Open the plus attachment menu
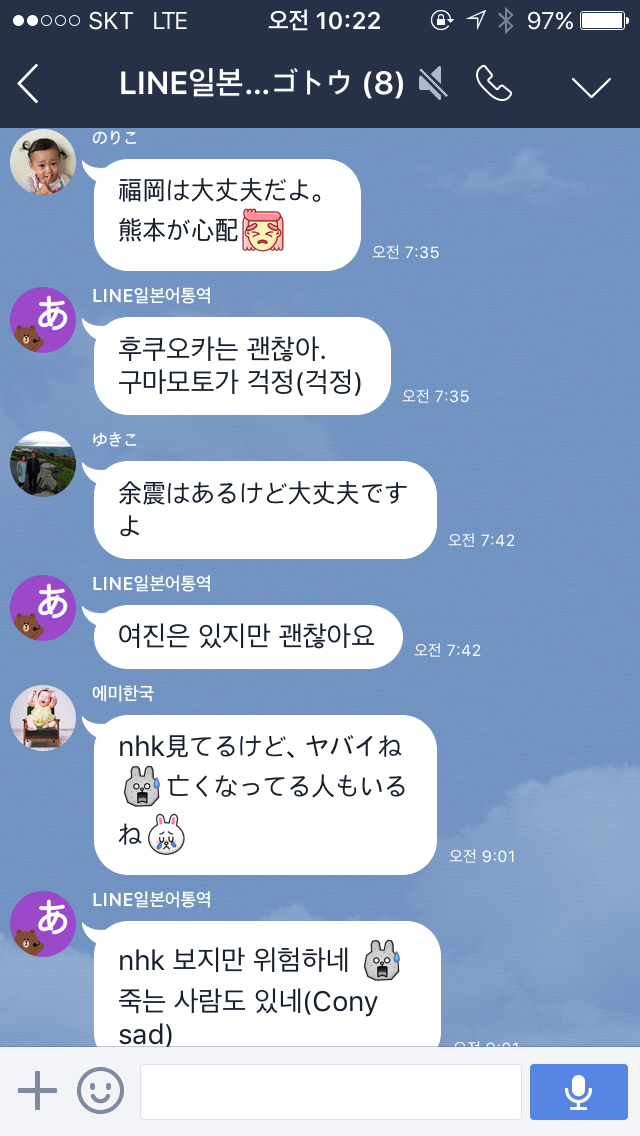The image size is (640, 1136). [x=38, y=1090]
